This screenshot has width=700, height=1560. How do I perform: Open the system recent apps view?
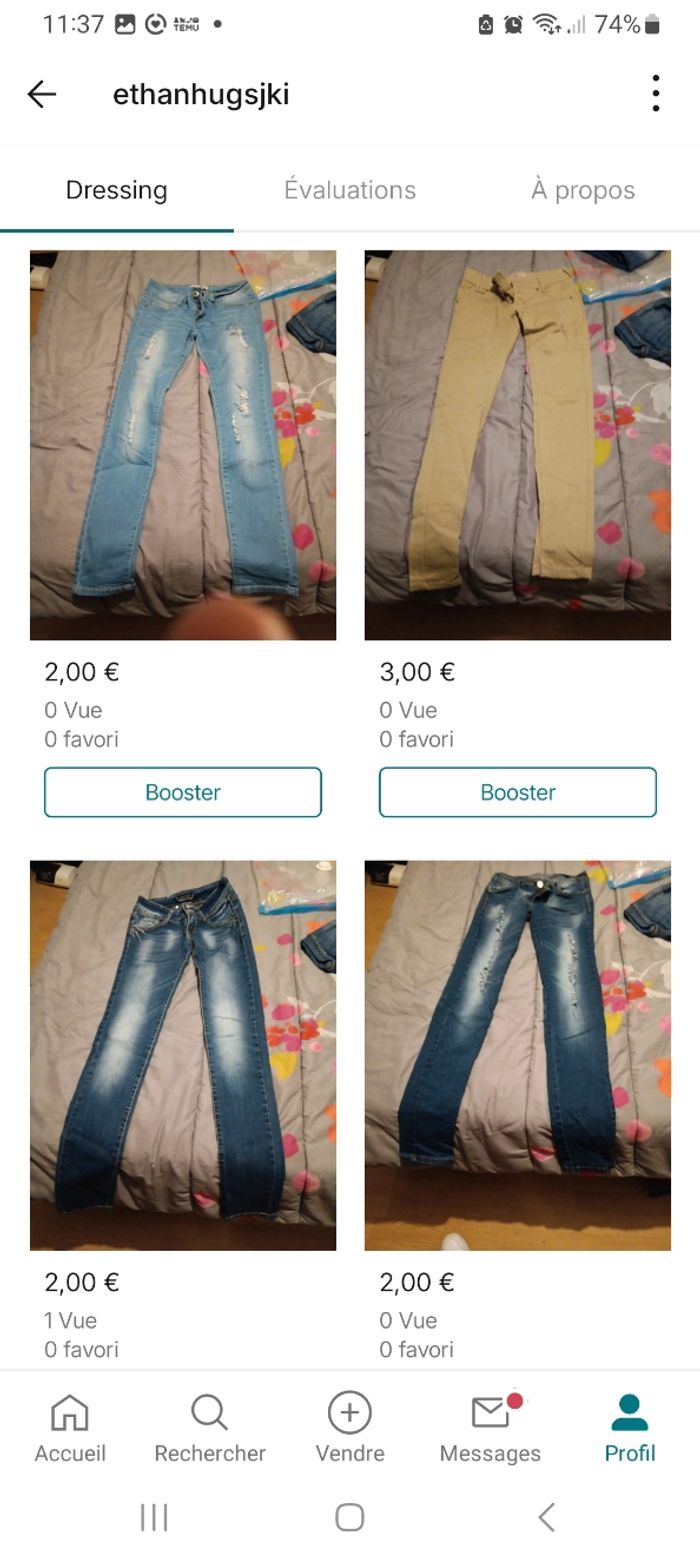point(154,1517)
